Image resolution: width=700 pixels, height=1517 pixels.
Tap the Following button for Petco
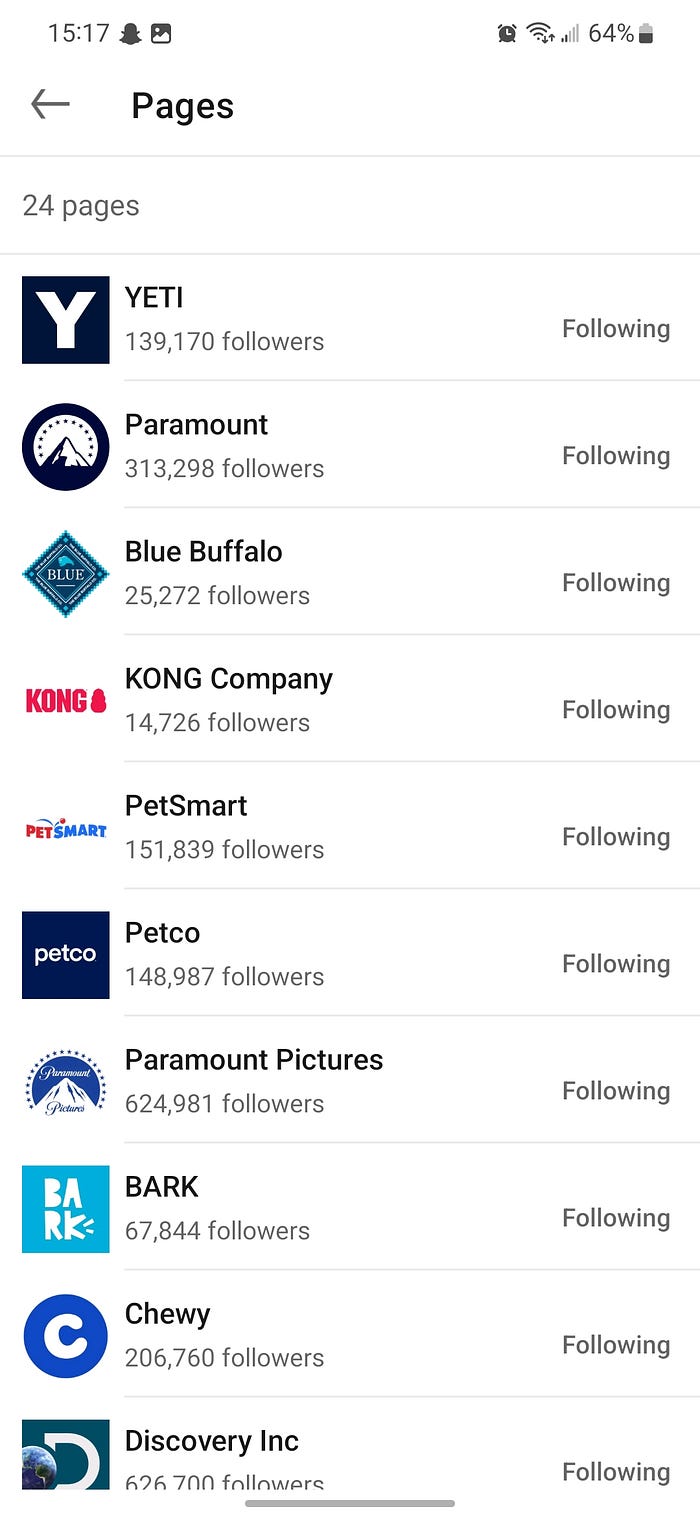tap(615, 964)
